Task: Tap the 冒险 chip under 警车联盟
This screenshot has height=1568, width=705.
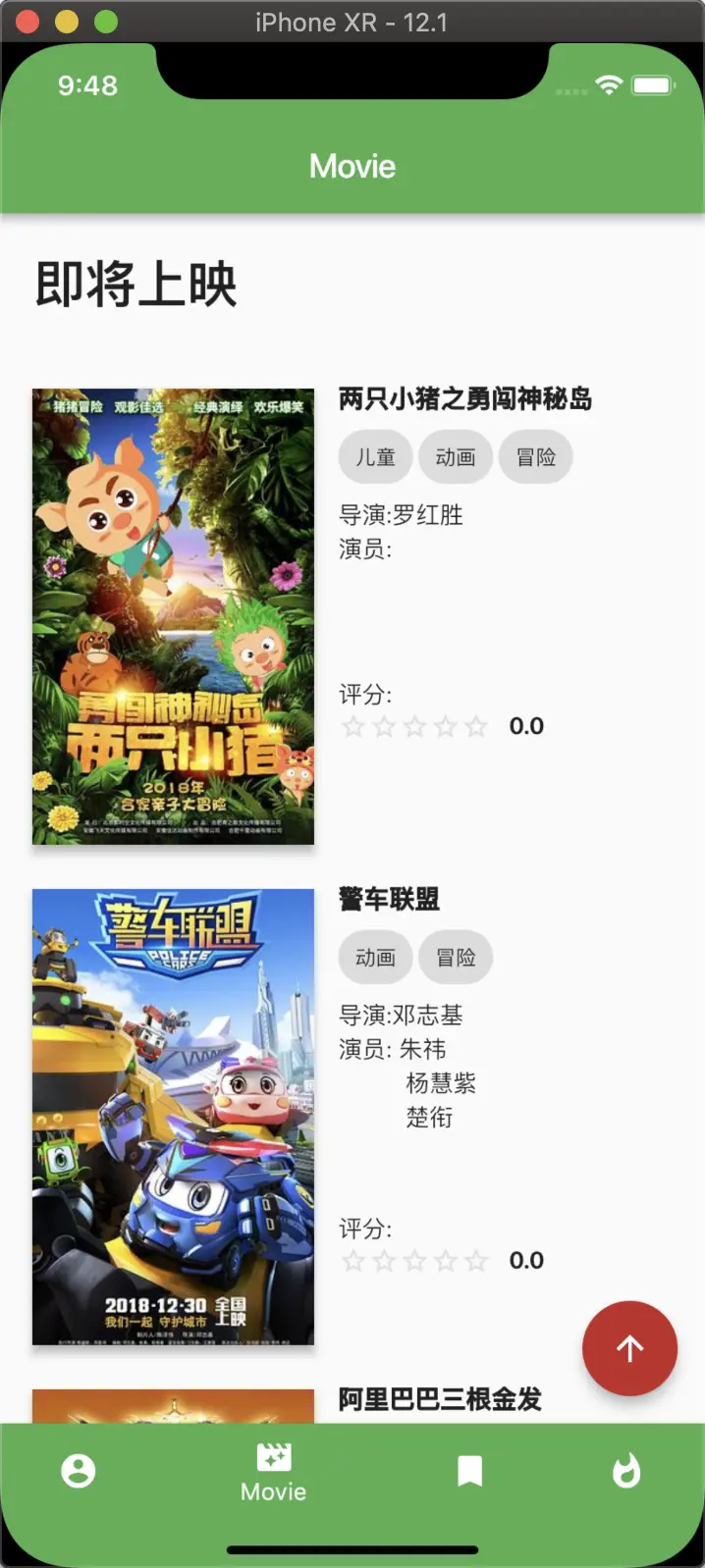Action: [x=456, y=958]
